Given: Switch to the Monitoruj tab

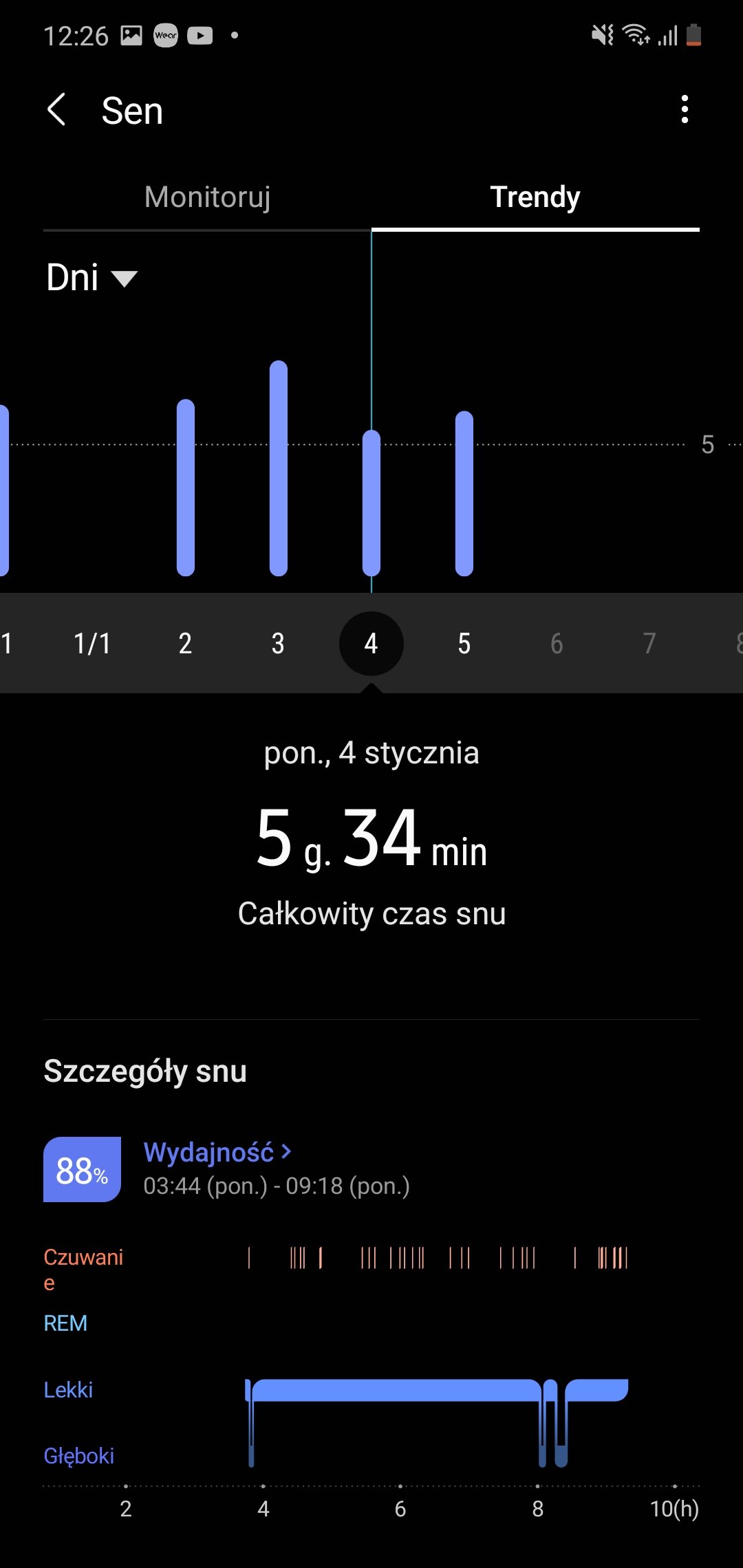Looking at the screenshot, I should (207, 197).
